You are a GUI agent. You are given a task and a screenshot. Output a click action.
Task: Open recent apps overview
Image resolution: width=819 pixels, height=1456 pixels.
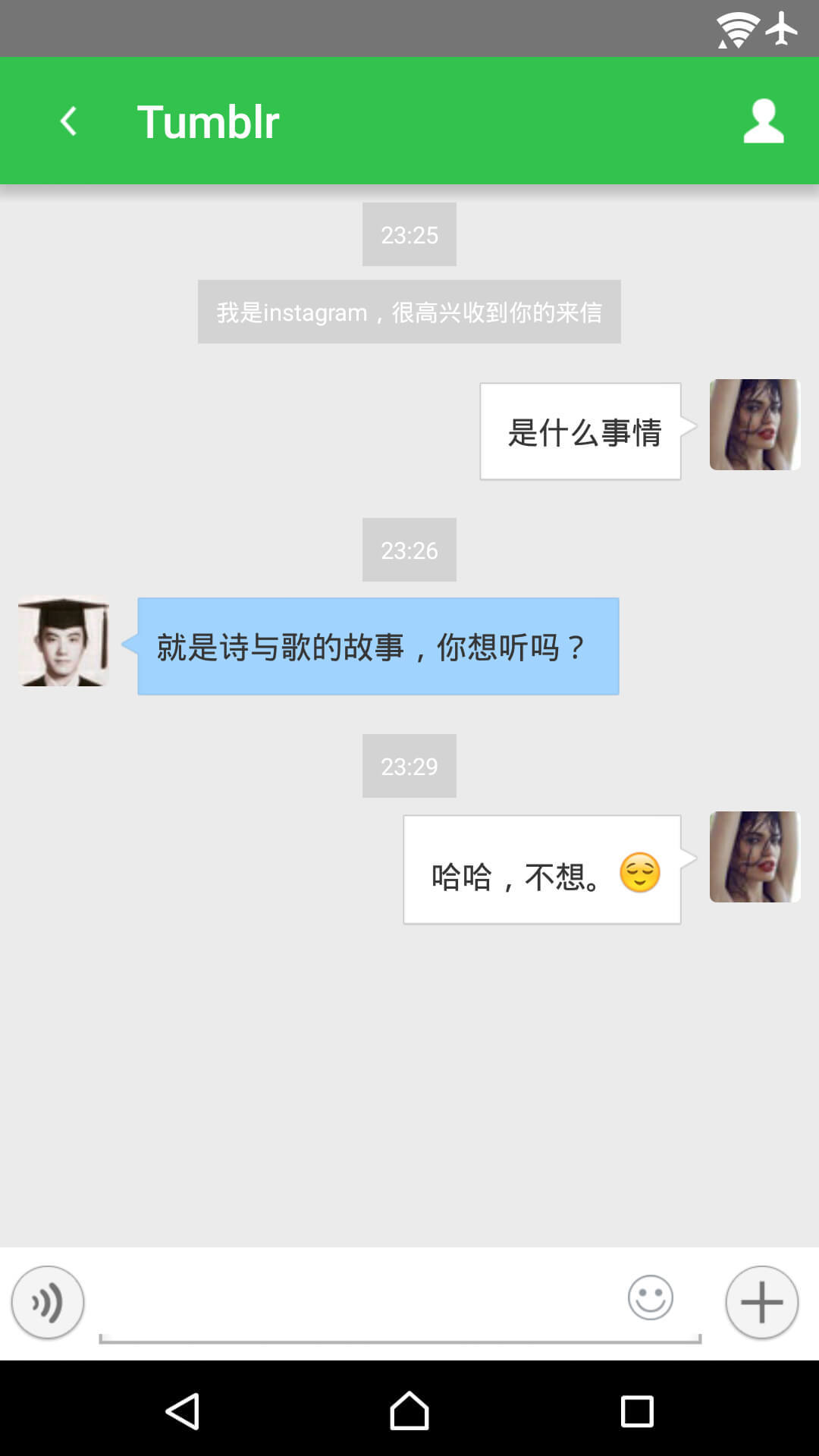click(637, 1411)
